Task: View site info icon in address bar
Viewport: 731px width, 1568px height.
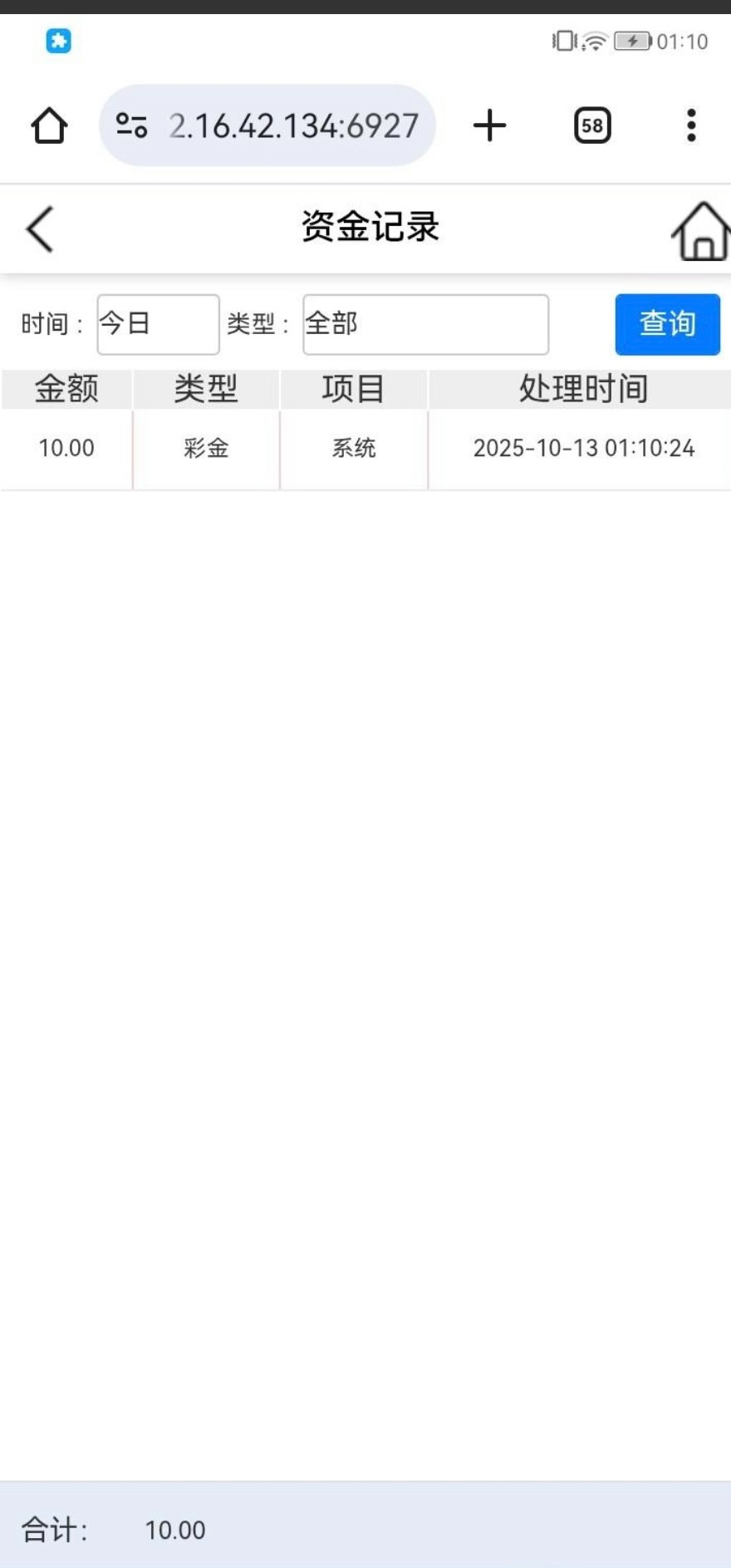Action: click(x=131, y=125)
